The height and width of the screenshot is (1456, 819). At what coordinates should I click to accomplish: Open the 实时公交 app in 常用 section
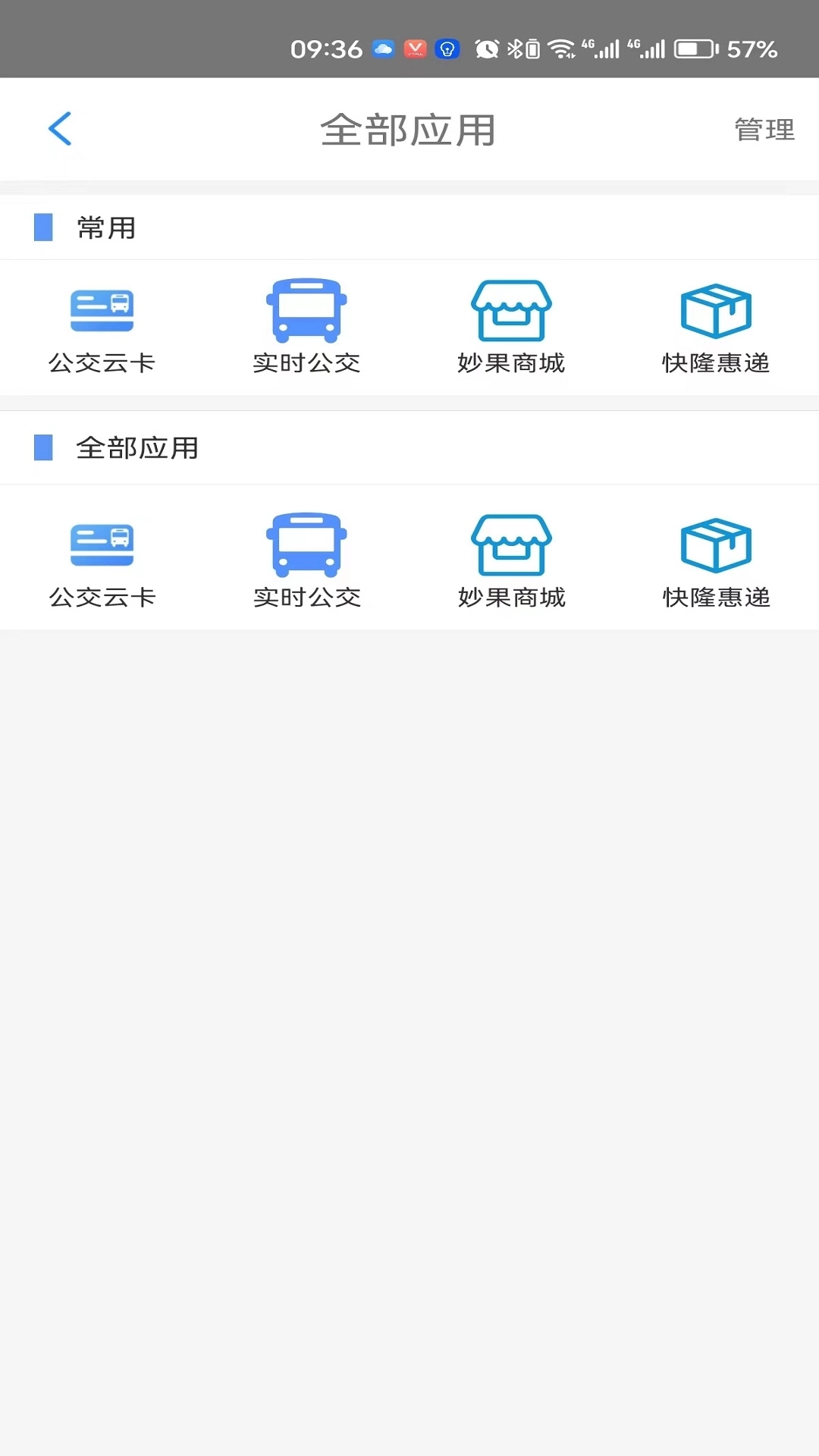point(307,326)
